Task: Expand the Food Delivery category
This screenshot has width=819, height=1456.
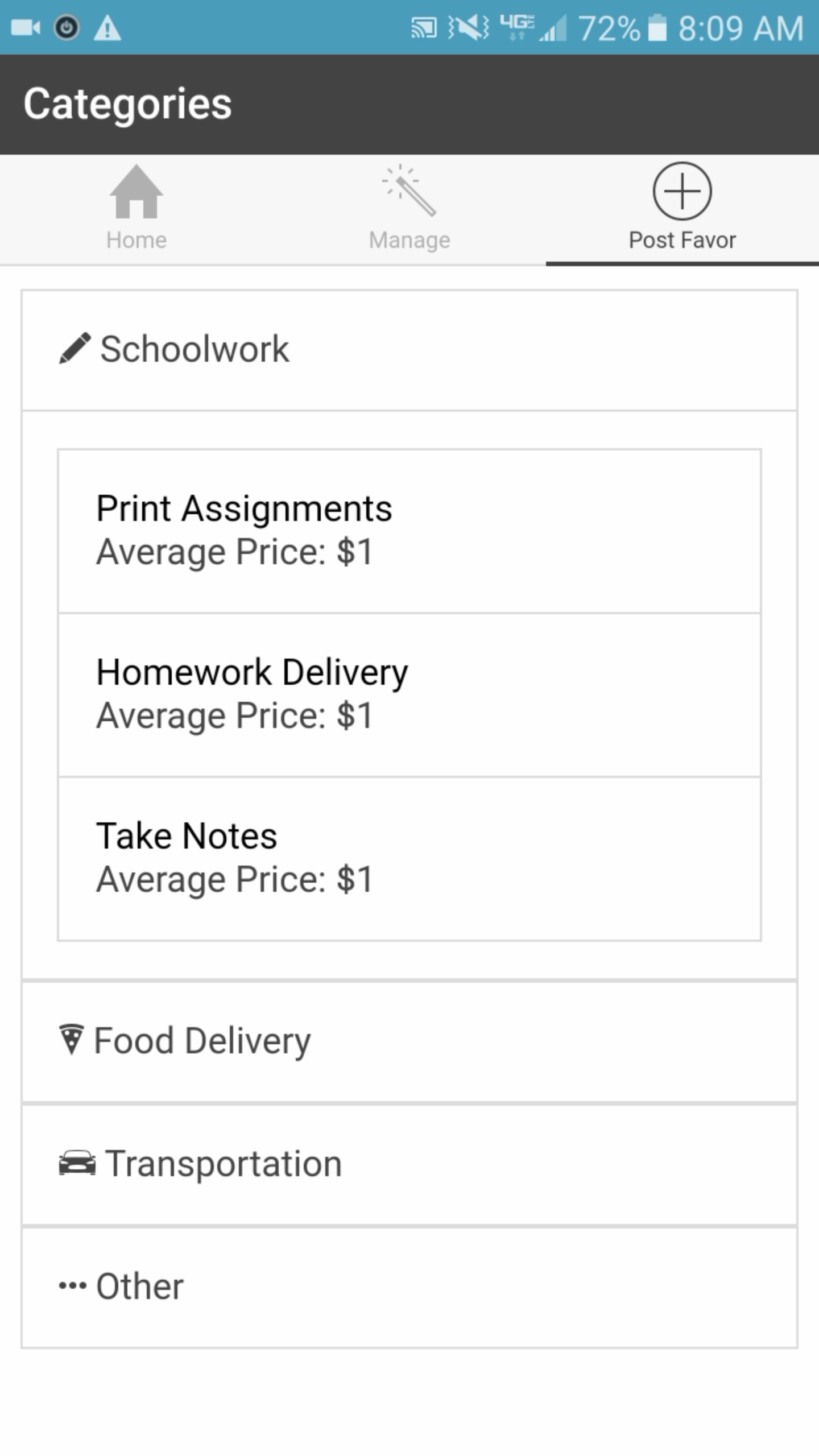Action: coord(409,1042)
